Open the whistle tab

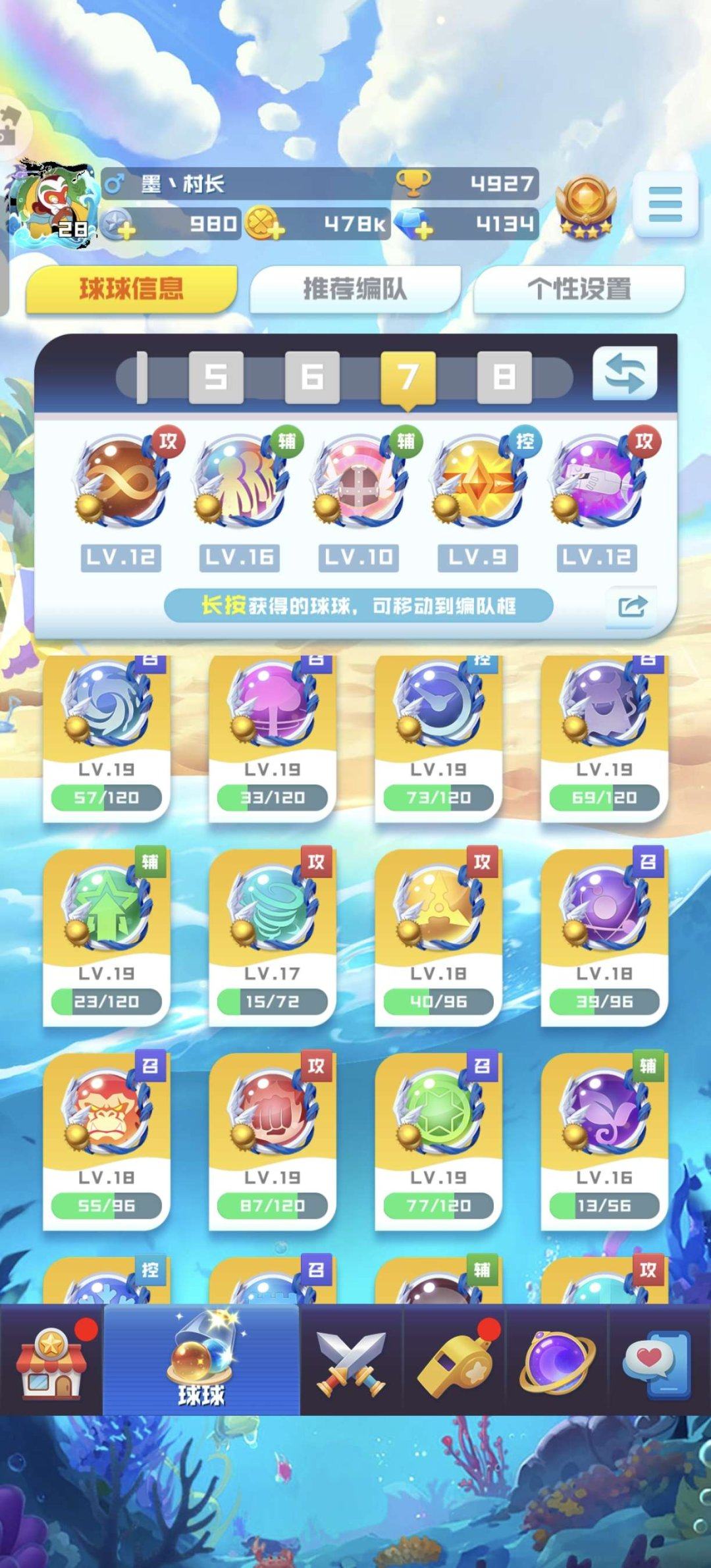click(454, 1361)
